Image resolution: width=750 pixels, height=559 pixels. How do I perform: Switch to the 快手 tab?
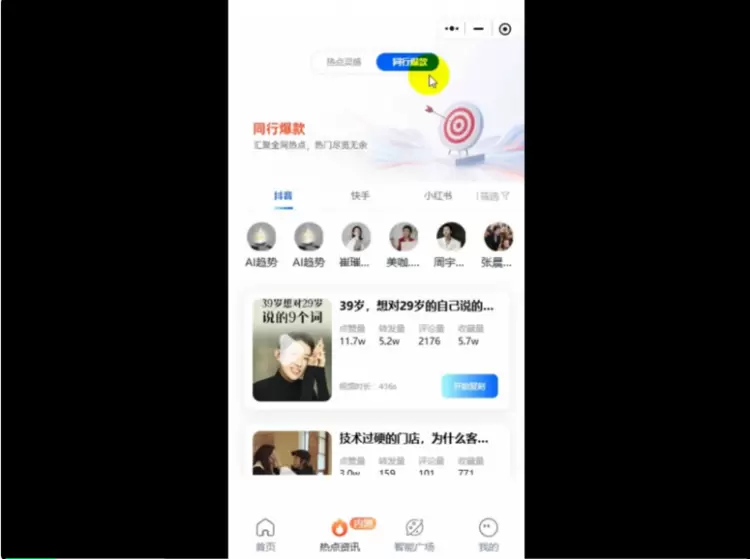point(360,196)
